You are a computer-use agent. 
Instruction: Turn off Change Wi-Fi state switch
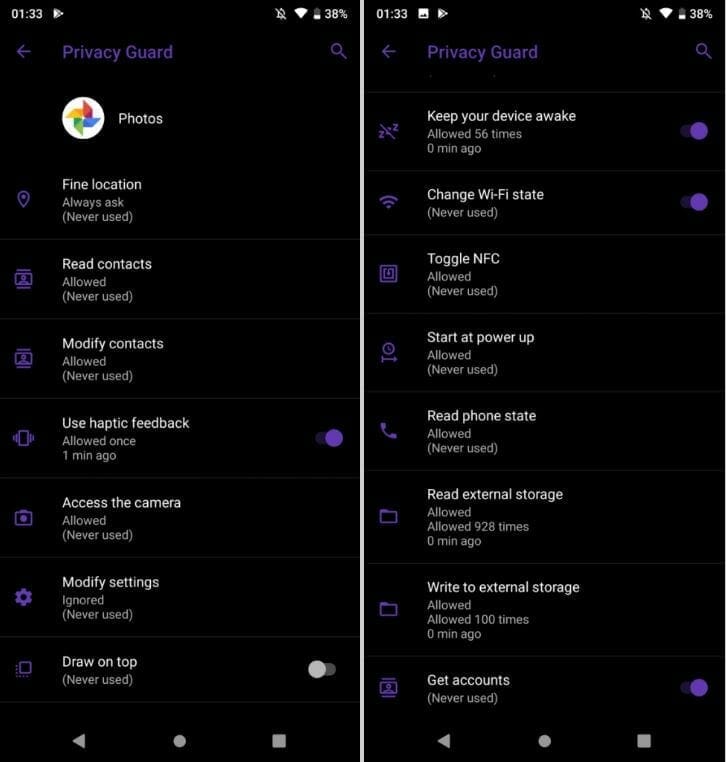pos(694,202)
